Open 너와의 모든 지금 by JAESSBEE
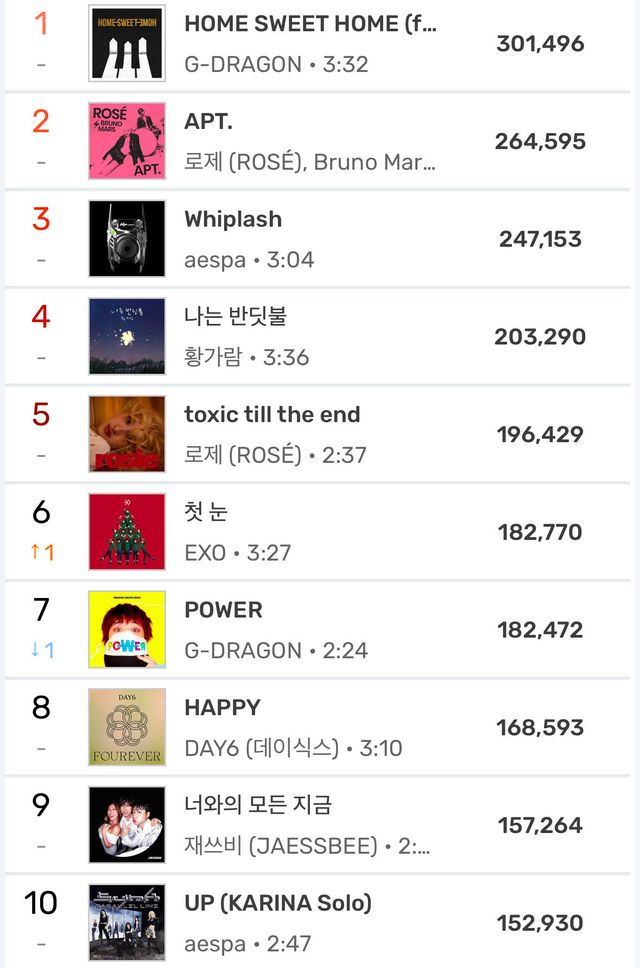Viewport: 640px width, 968px height. click(x=257, y=805)
